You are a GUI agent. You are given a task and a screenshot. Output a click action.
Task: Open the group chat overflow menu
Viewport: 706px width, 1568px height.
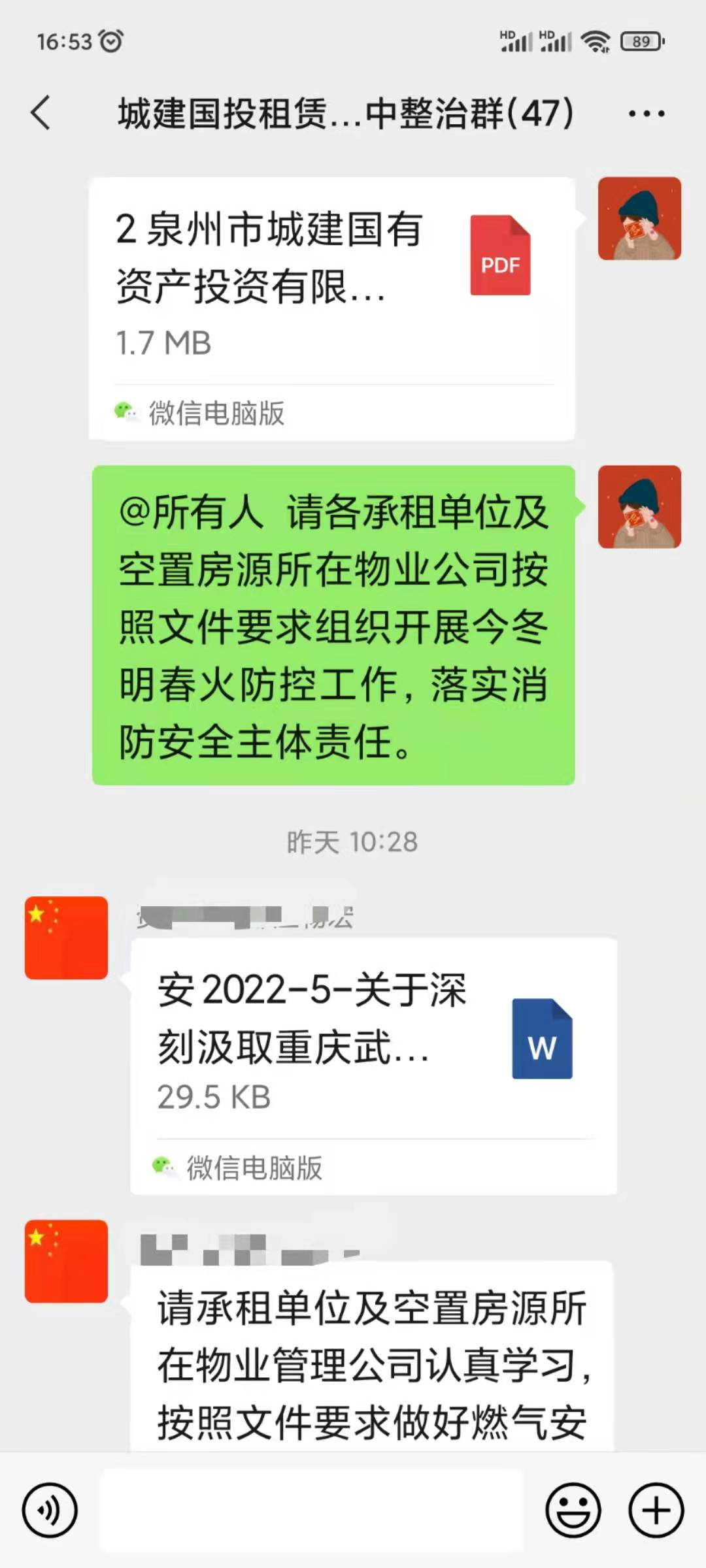click(646, 114)
